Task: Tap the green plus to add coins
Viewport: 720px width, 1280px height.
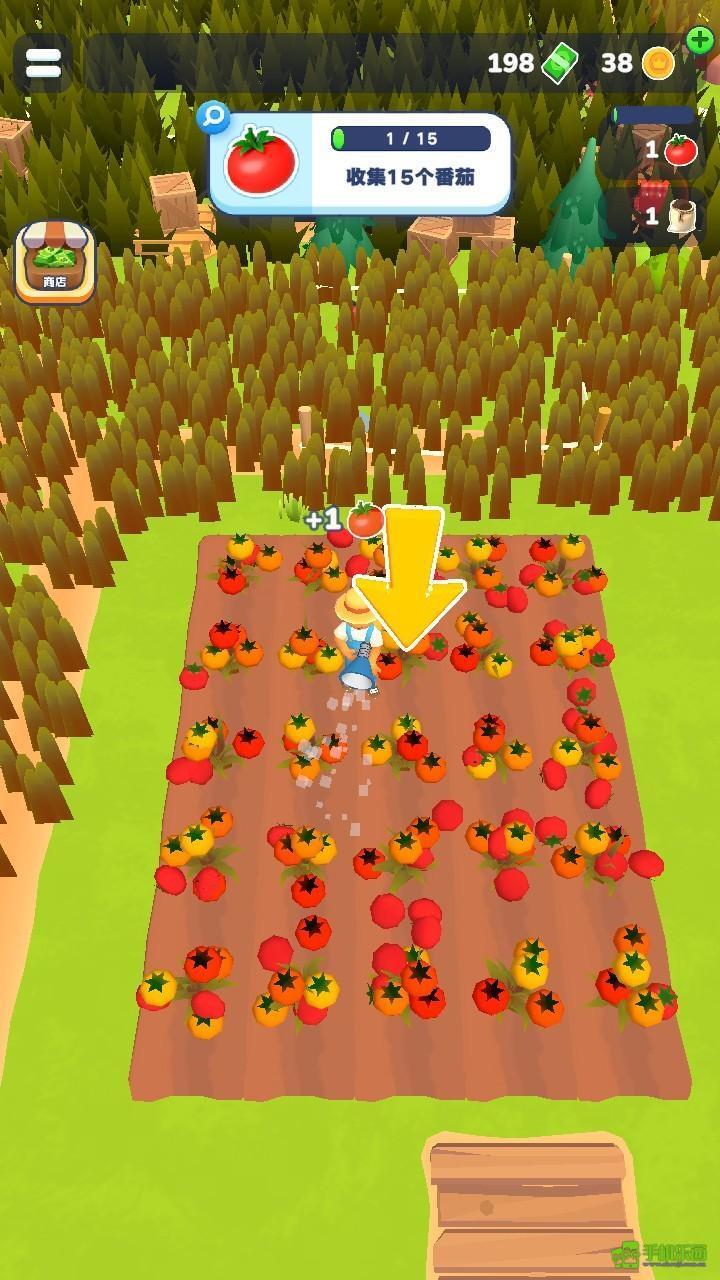Action: point(700,41)
